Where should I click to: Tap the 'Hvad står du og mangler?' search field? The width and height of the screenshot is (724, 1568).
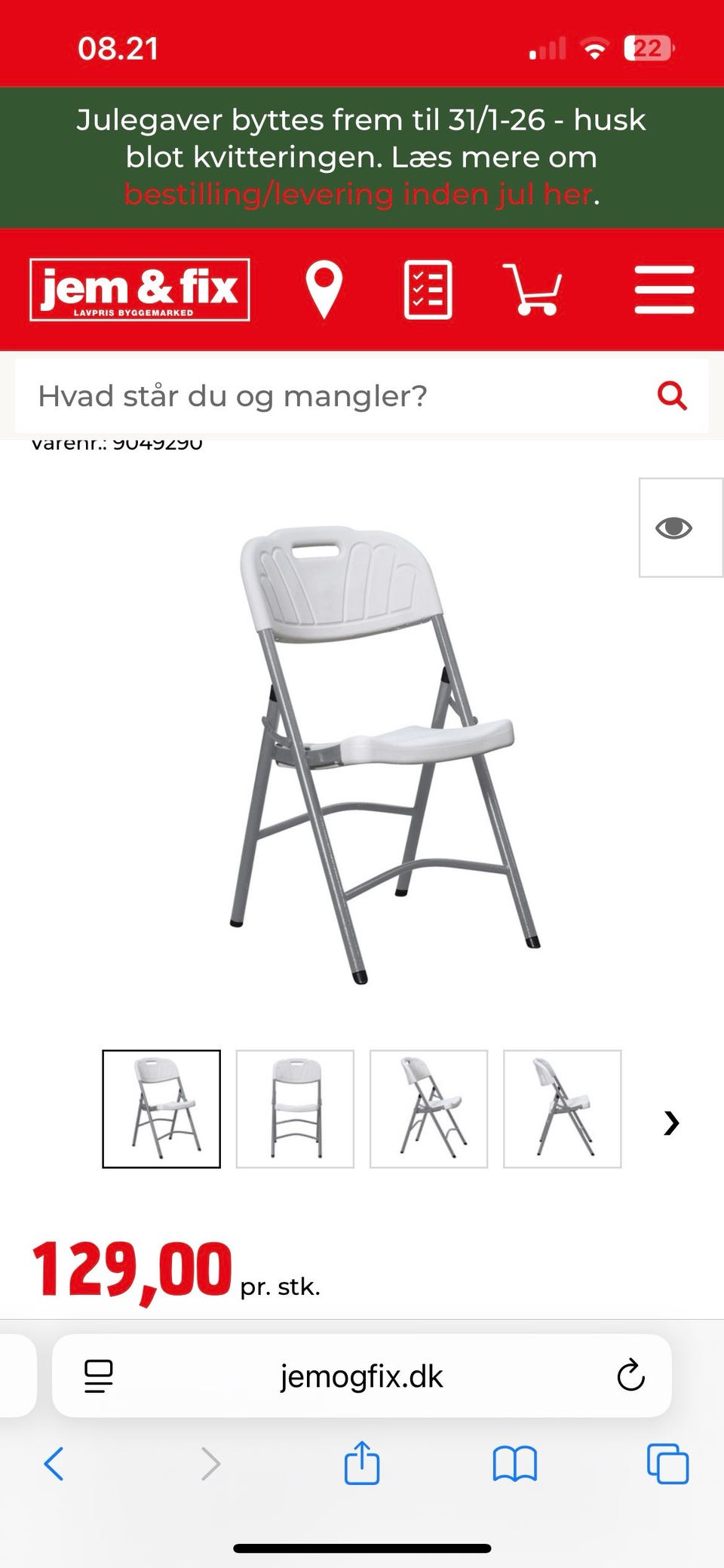pos(332,396)
